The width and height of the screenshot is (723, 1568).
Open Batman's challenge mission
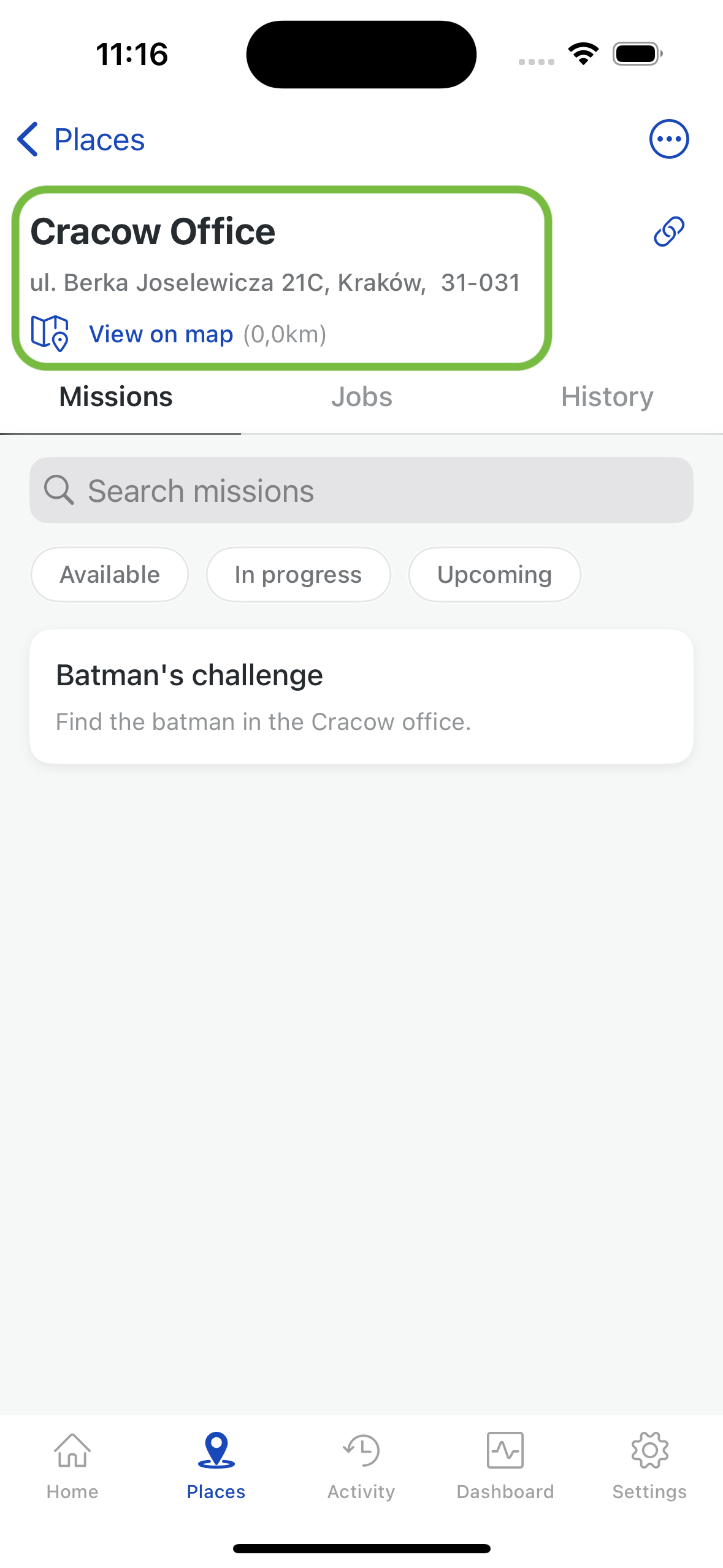click(362, 696)
